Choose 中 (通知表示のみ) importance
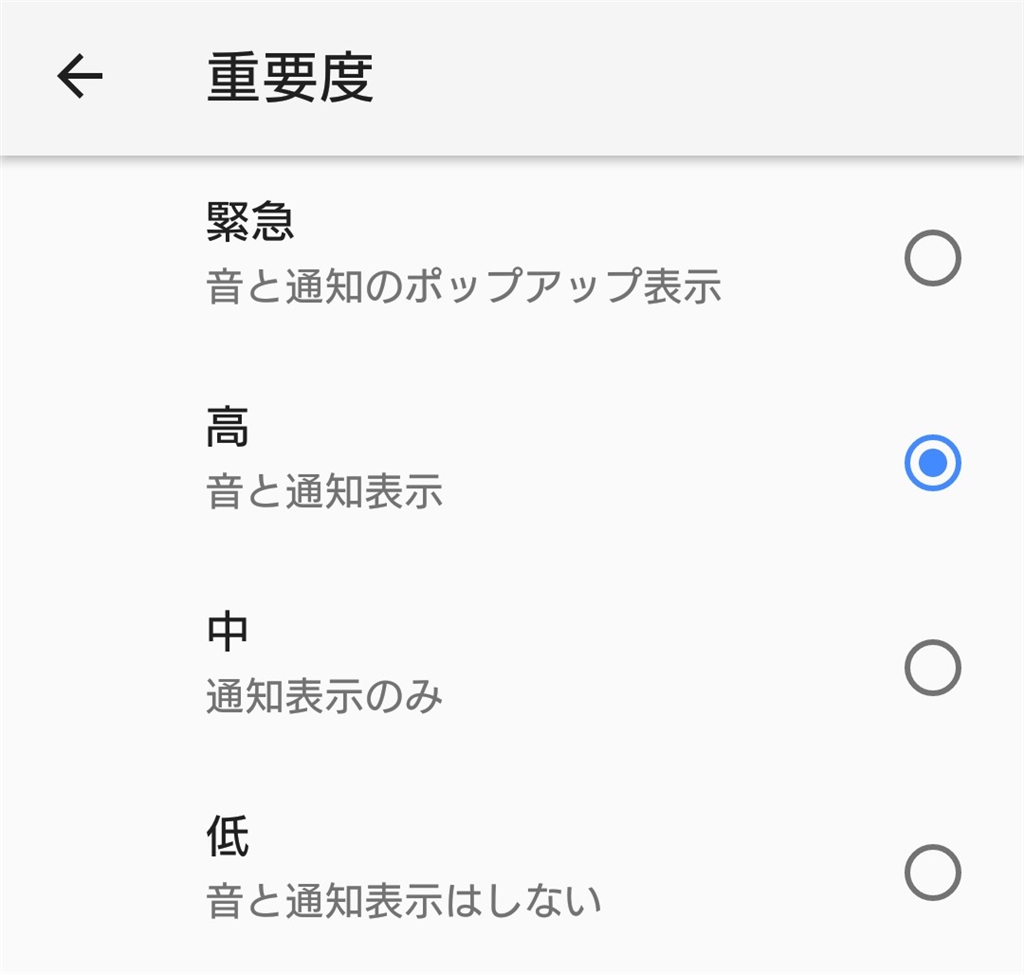The width and height of the screenshot is (1024, 974). [931, 668]
